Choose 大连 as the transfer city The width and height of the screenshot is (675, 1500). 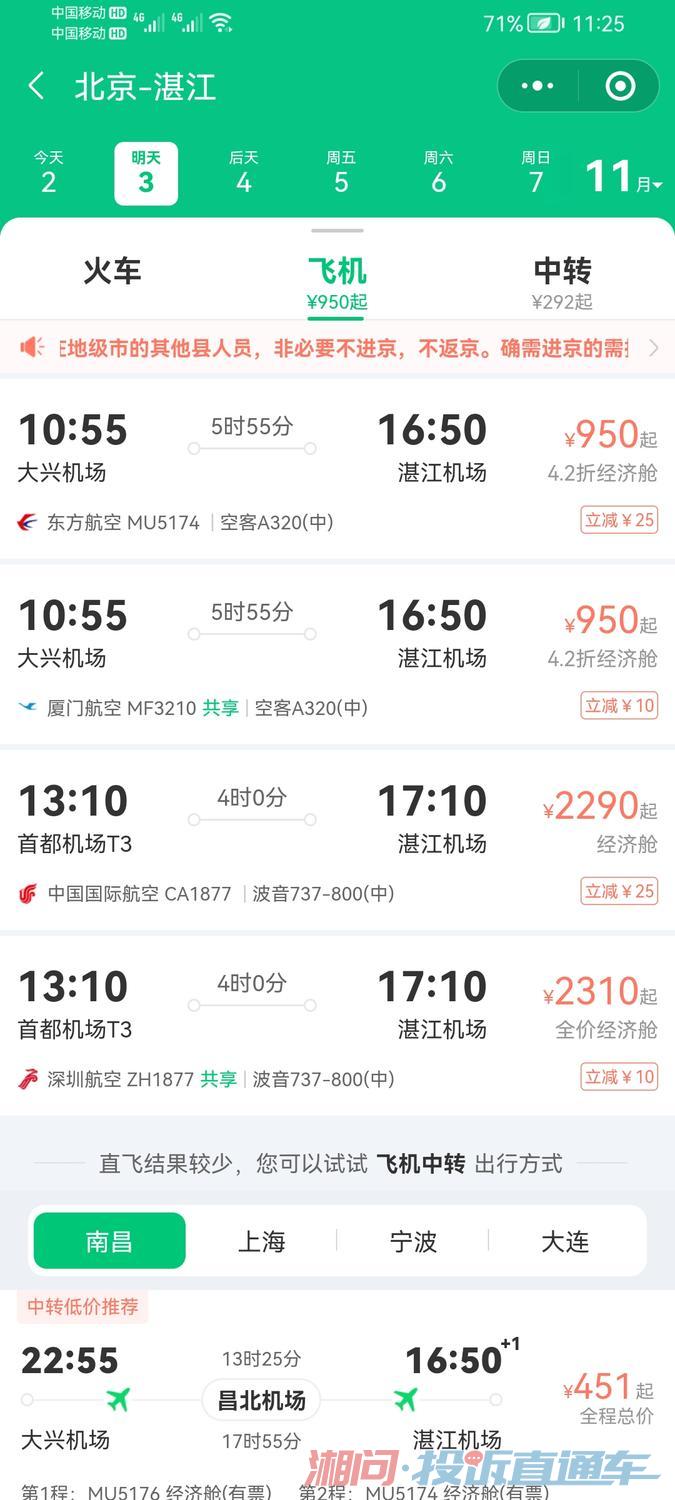[565, 1241]
